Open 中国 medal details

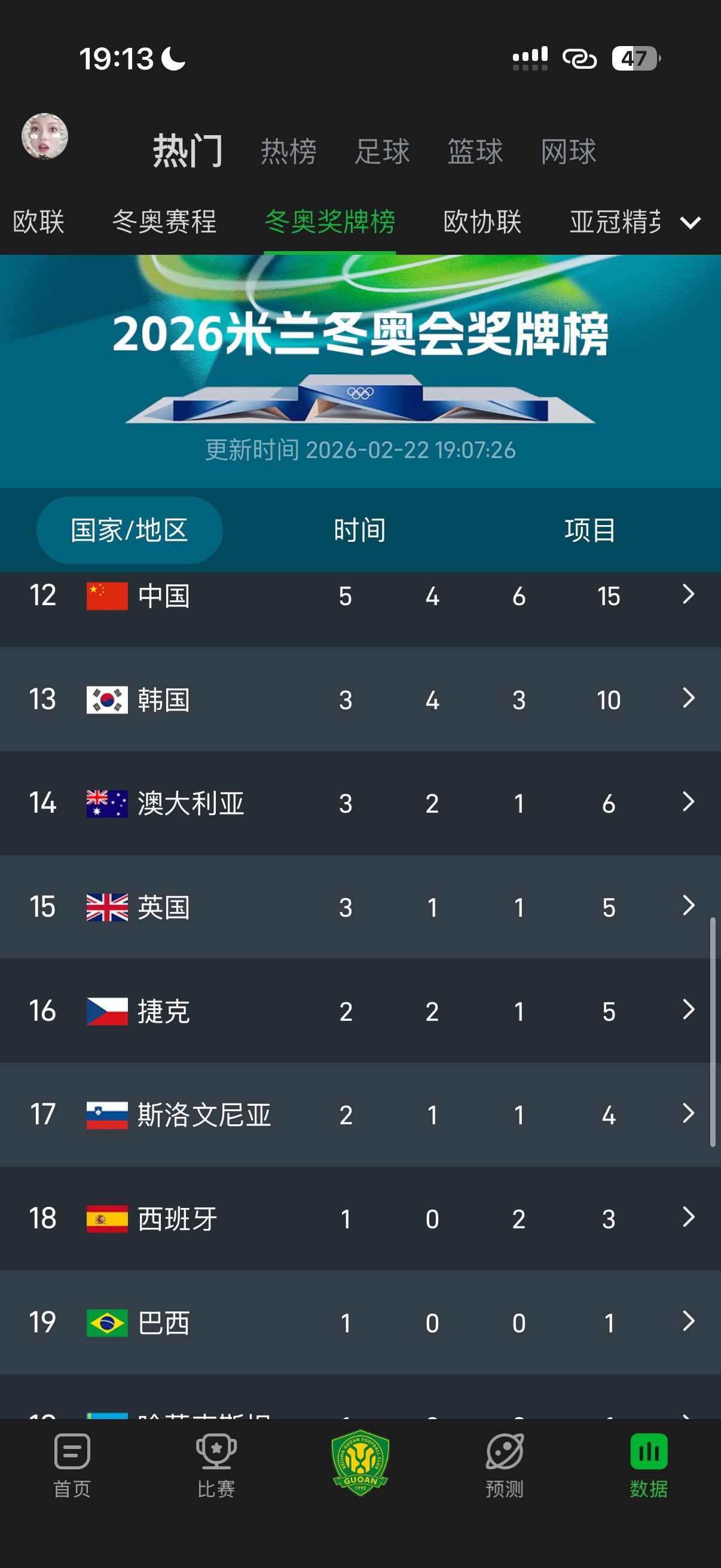[688, 594]
